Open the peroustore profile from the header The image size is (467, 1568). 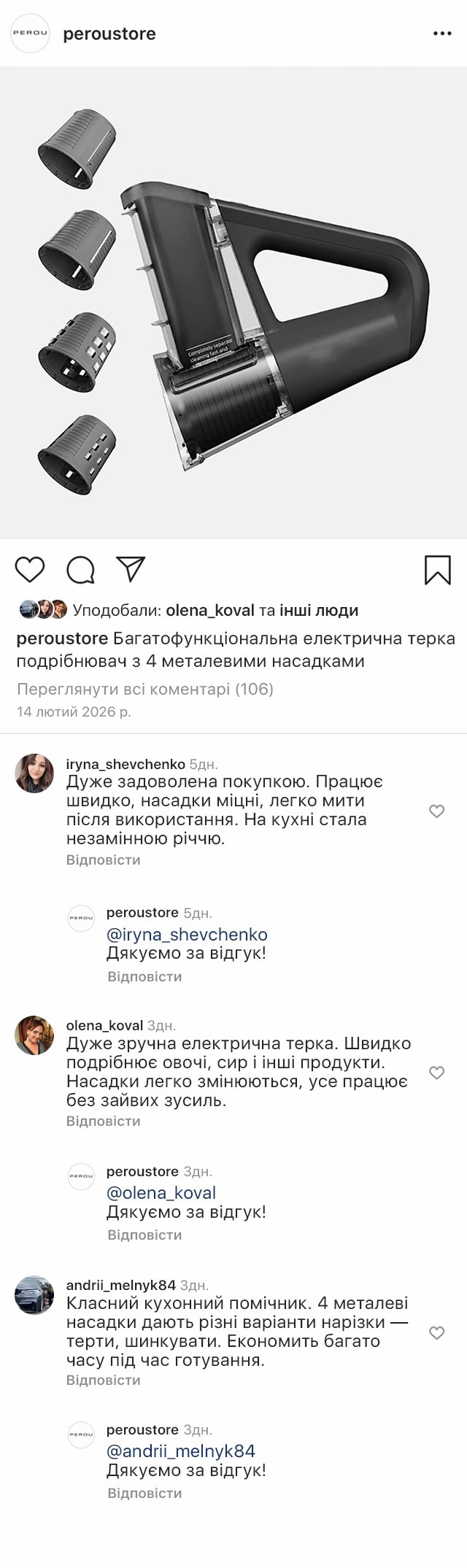(109, 34)
